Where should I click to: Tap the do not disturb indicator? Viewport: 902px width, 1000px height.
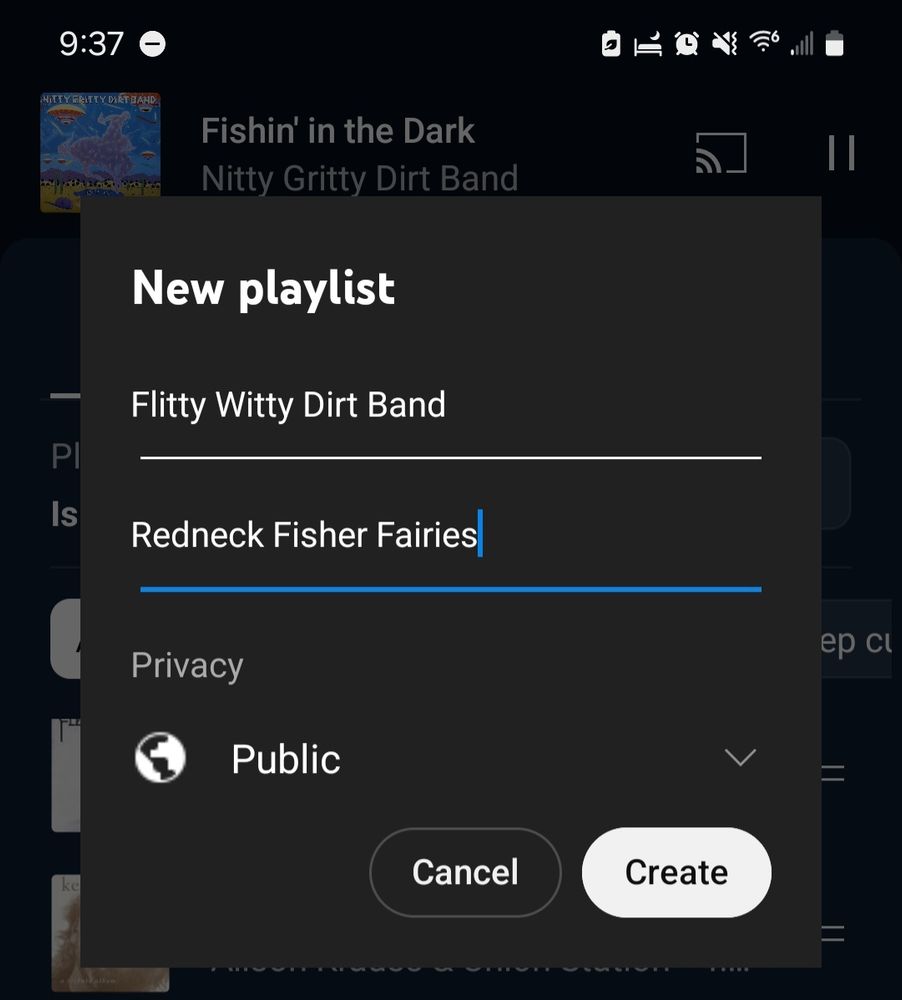click(151, 44)
